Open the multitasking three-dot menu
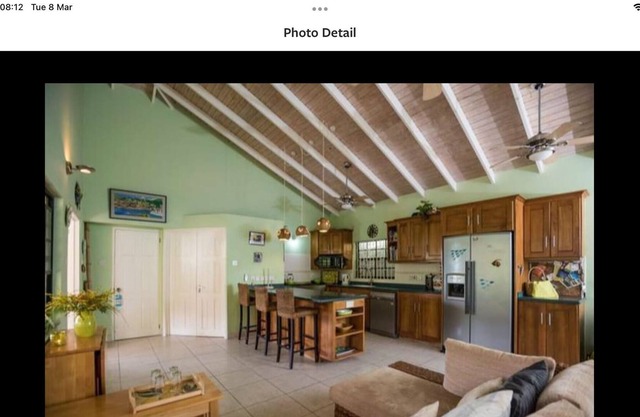This screenshot has width=640, height=417. (x=320, y=8)
